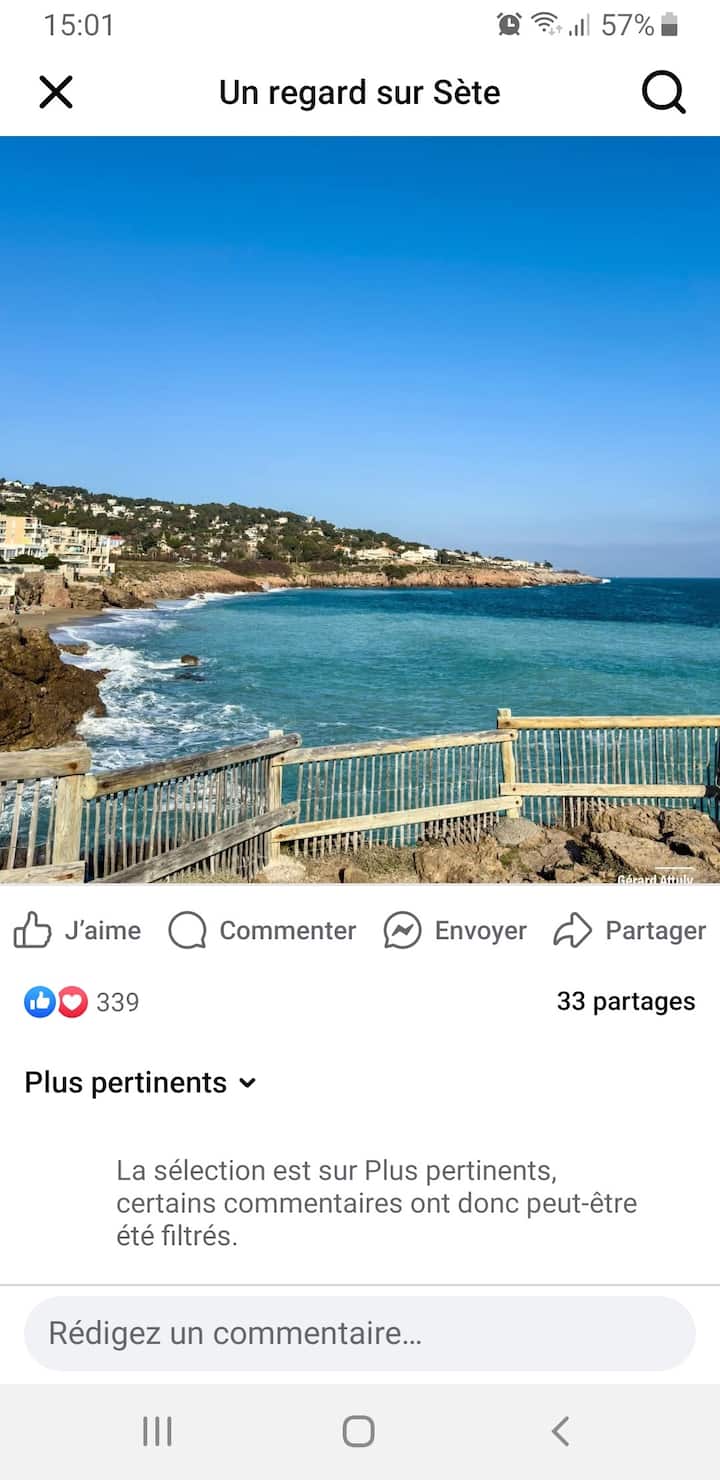Open the coastal photo of Sète
Image resolution: width=720 pixels, height=1480 pixels.
(360, 510)
